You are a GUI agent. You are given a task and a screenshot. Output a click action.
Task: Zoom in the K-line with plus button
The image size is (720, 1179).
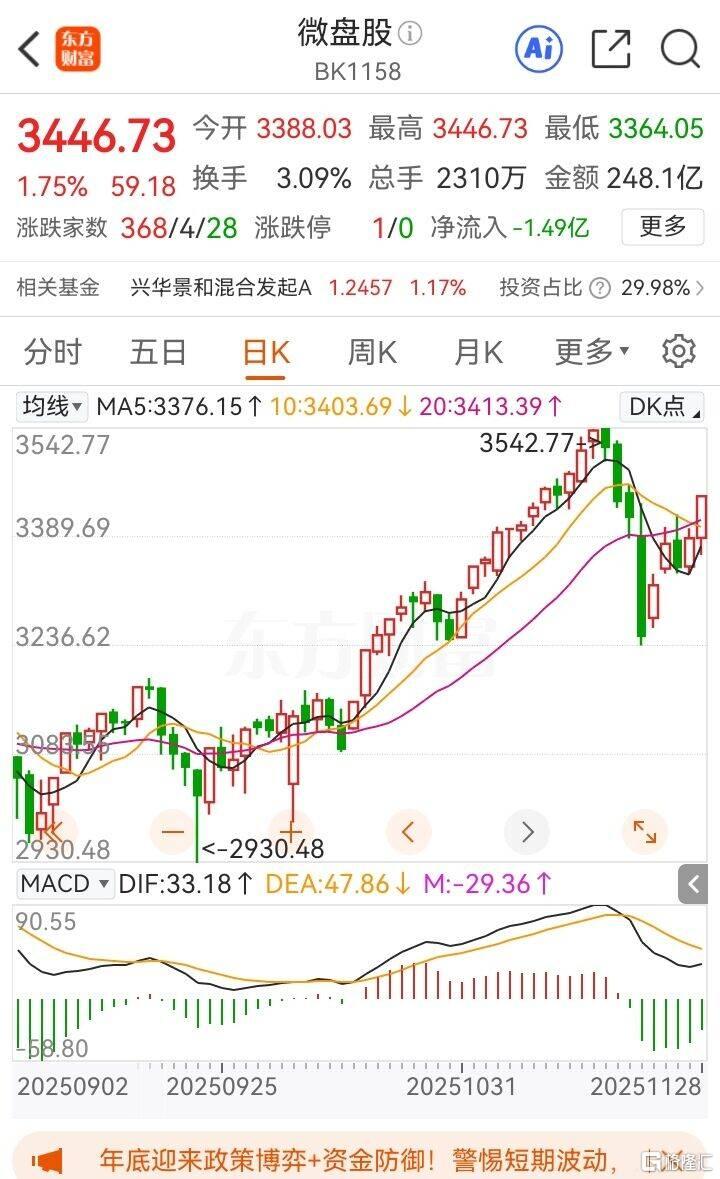pos(292,831)
